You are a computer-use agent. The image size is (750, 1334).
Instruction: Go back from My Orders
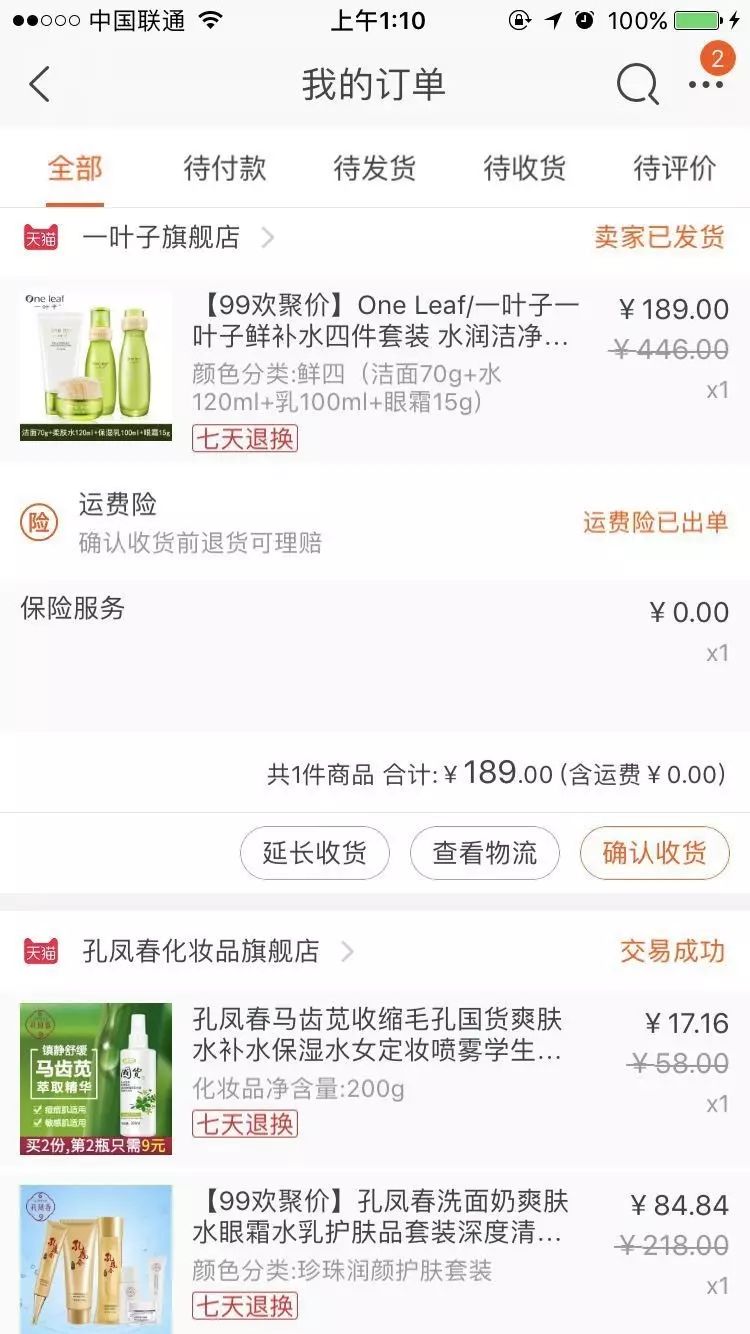(x=40, y=85)
